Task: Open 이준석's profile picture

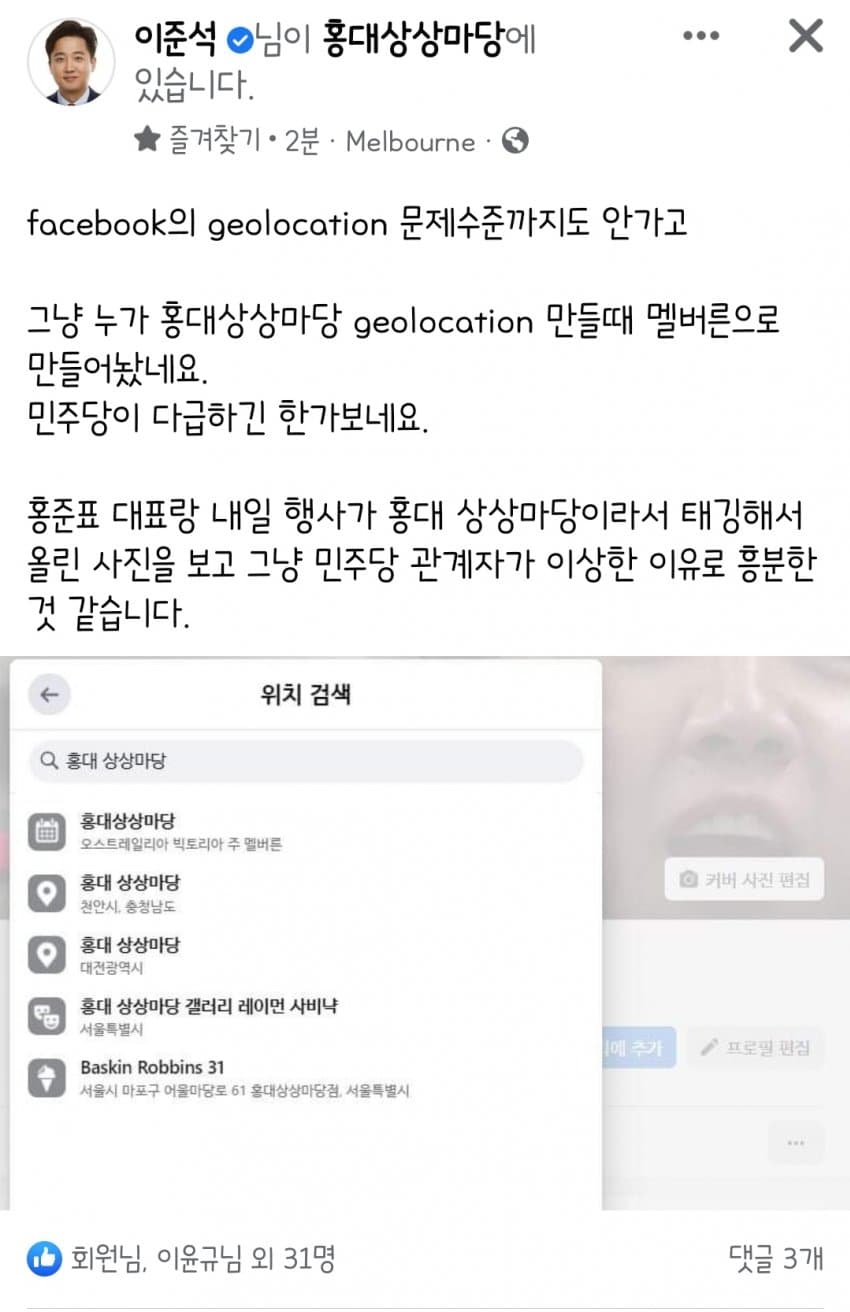Action: 71,61
